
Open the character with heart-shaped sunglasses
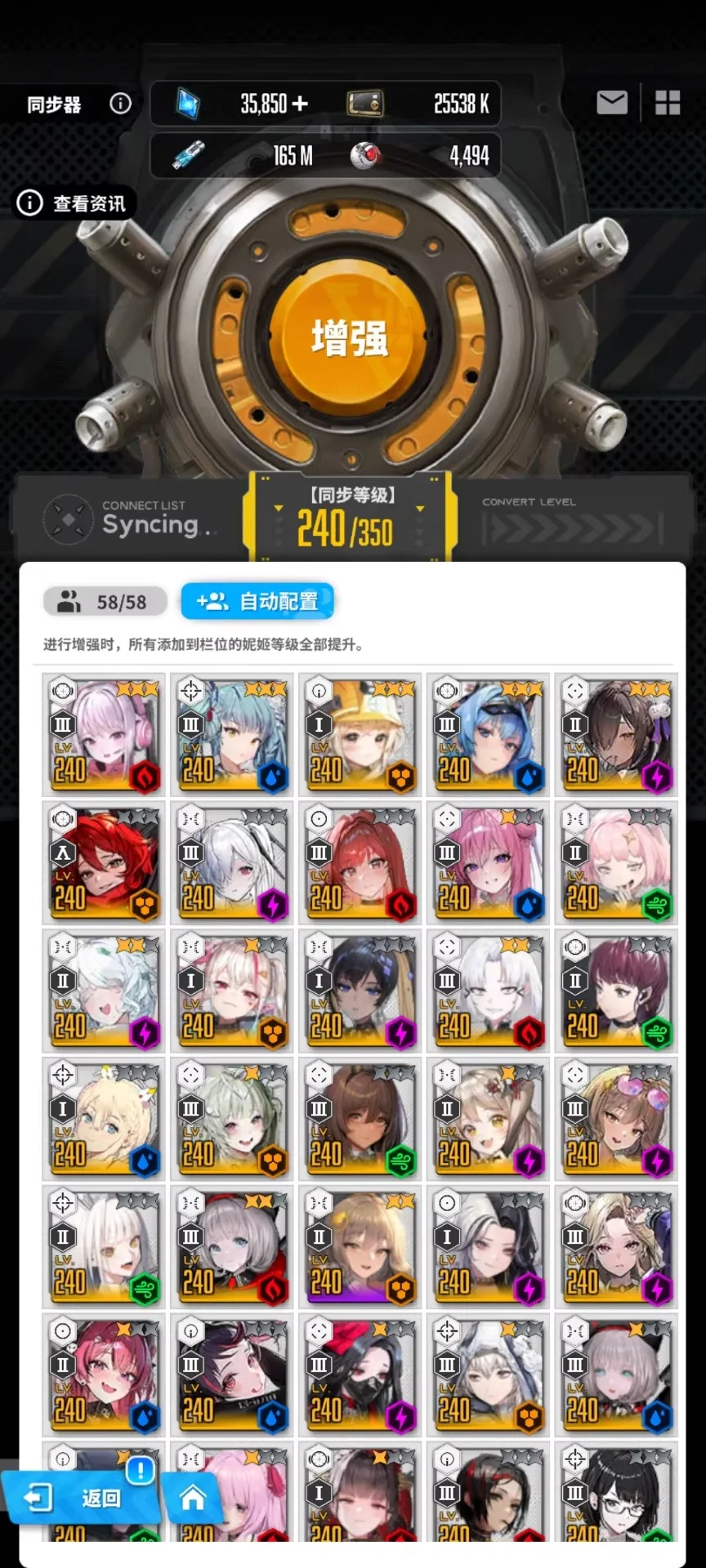[616, 1118]
